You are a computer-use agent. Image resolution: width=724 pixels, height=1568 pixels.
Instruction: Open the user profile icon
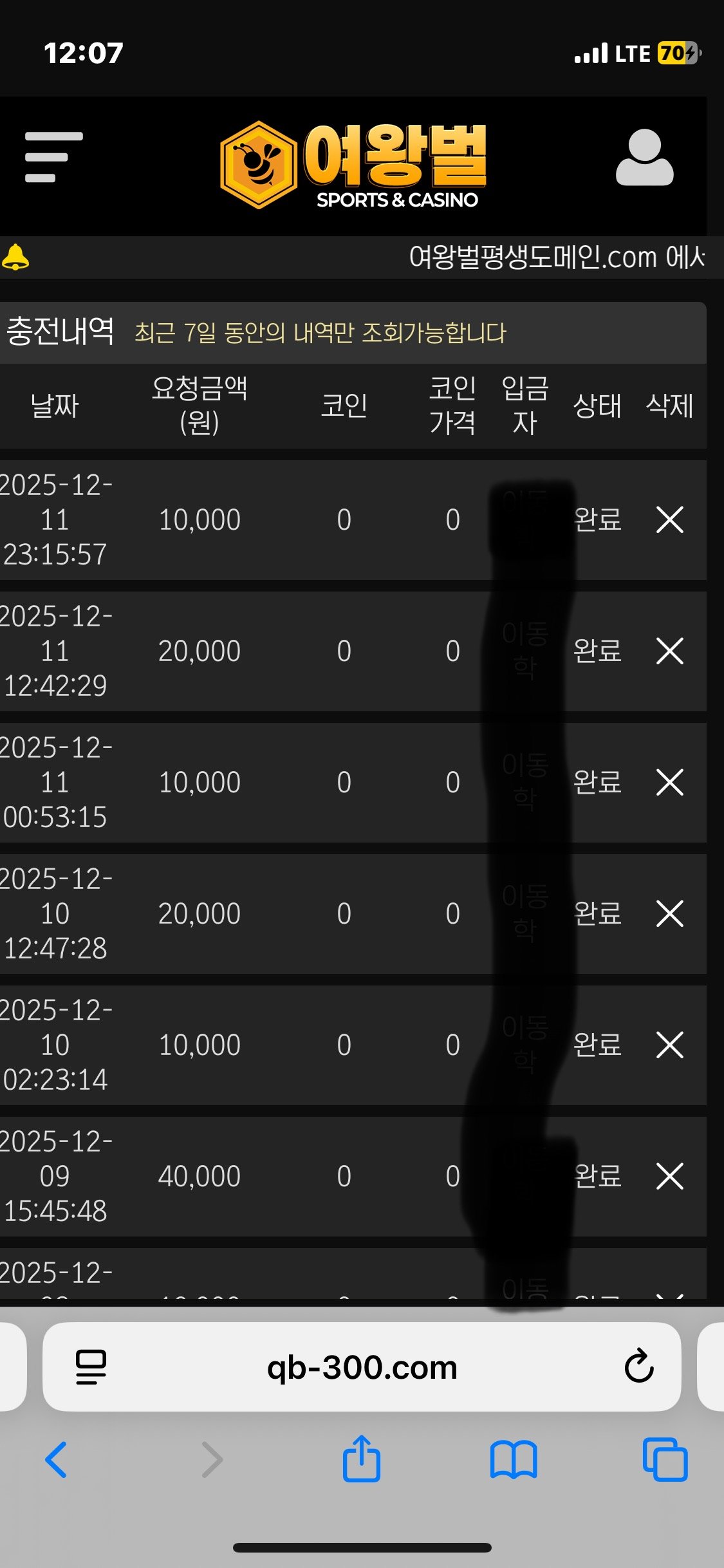coord(644,158)
